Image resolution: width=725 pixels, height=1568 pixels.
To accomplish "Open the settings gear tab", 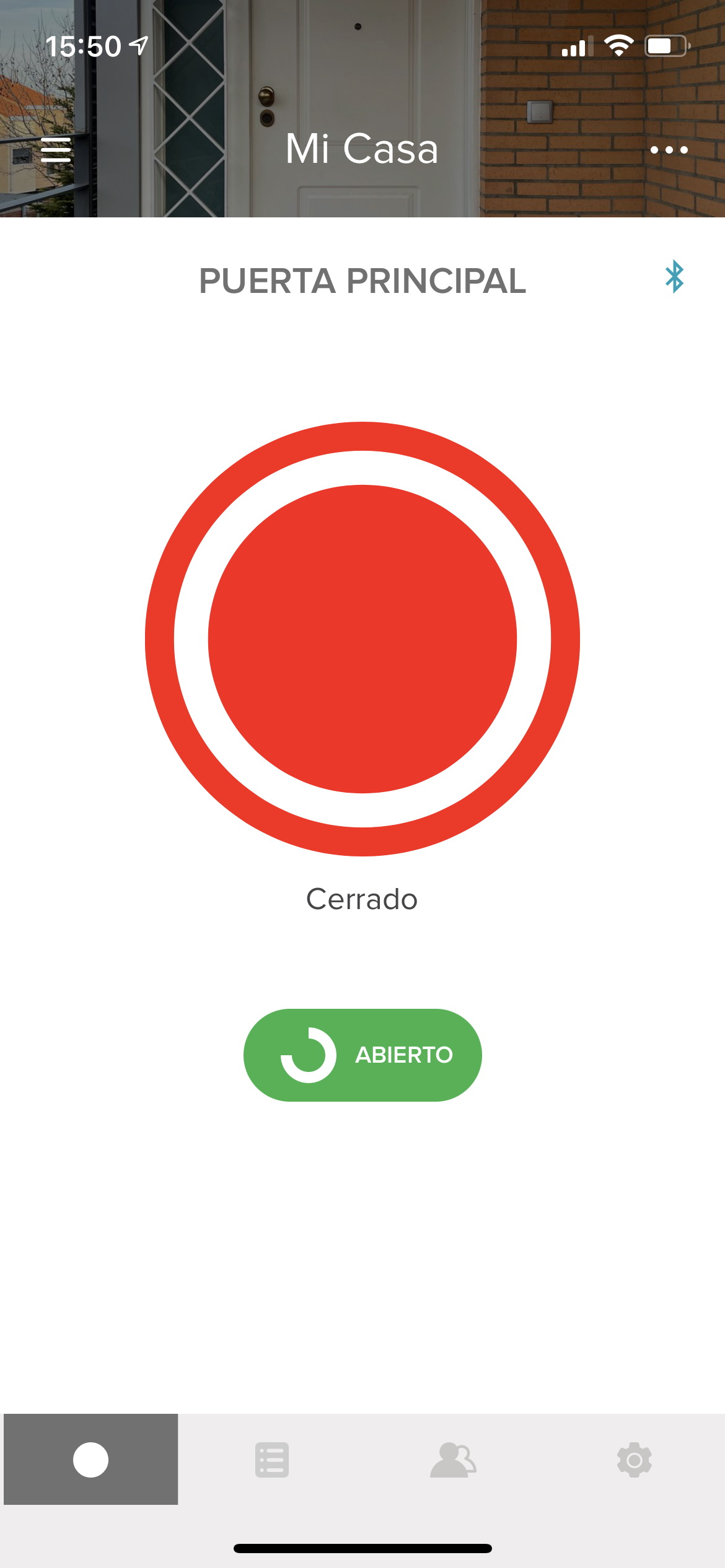I will click(x=634, y=1460).
